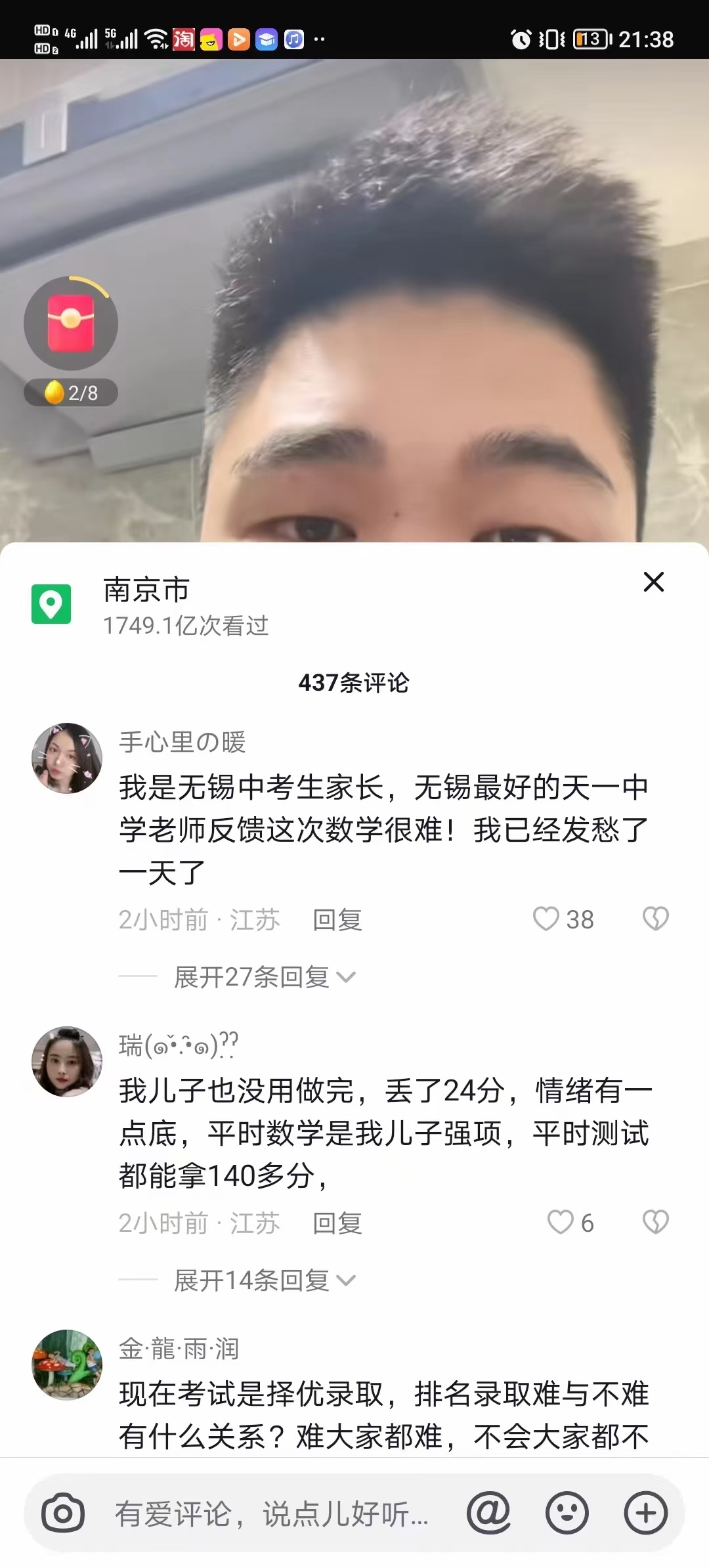Open 手心里の暖's profile avatar
This screenshot has width=709, height=1568.
click(67, 758)
